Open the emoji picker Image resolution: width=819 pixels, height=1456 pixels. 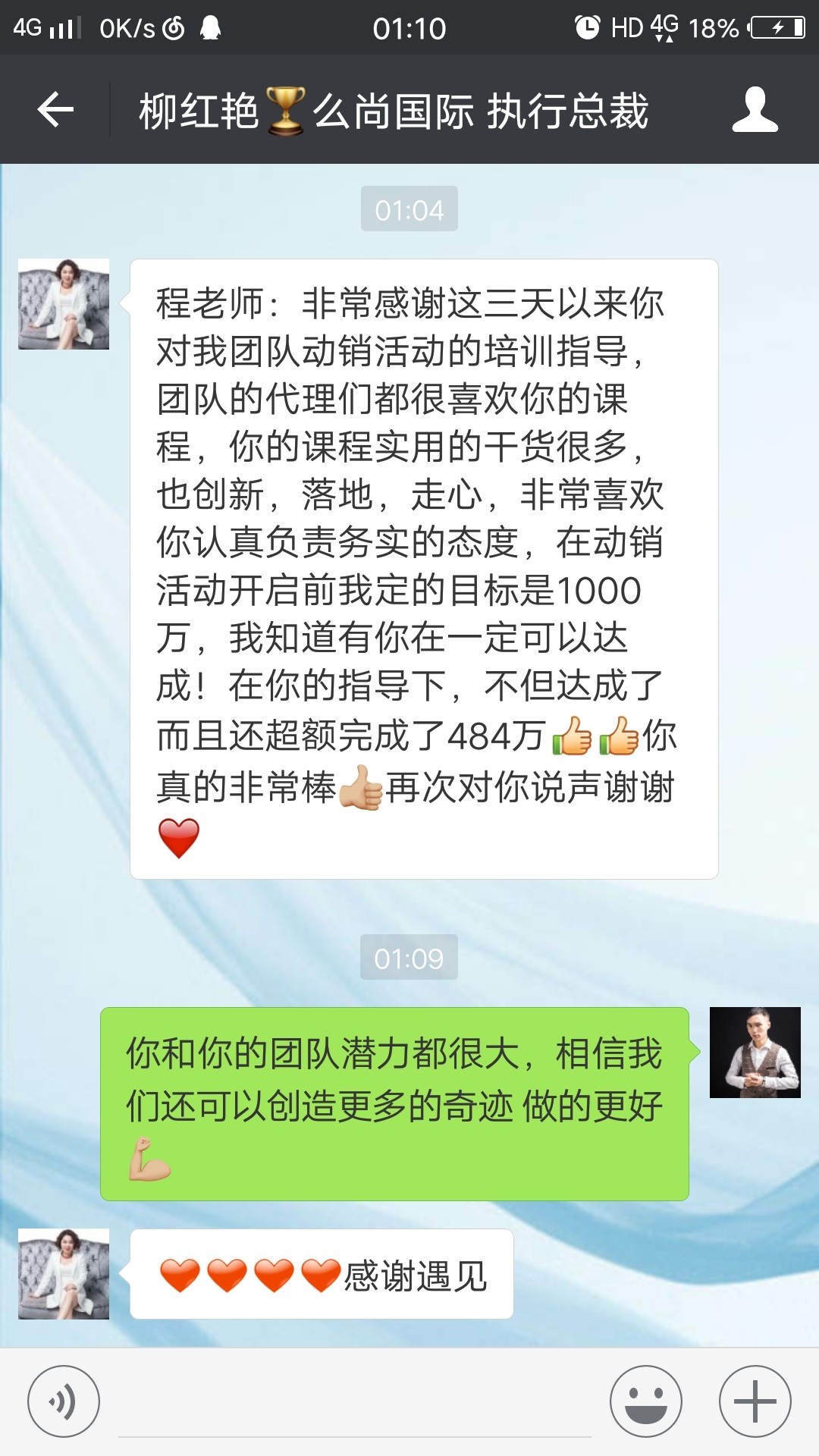pyautogui.click(x=646, y=1401)
